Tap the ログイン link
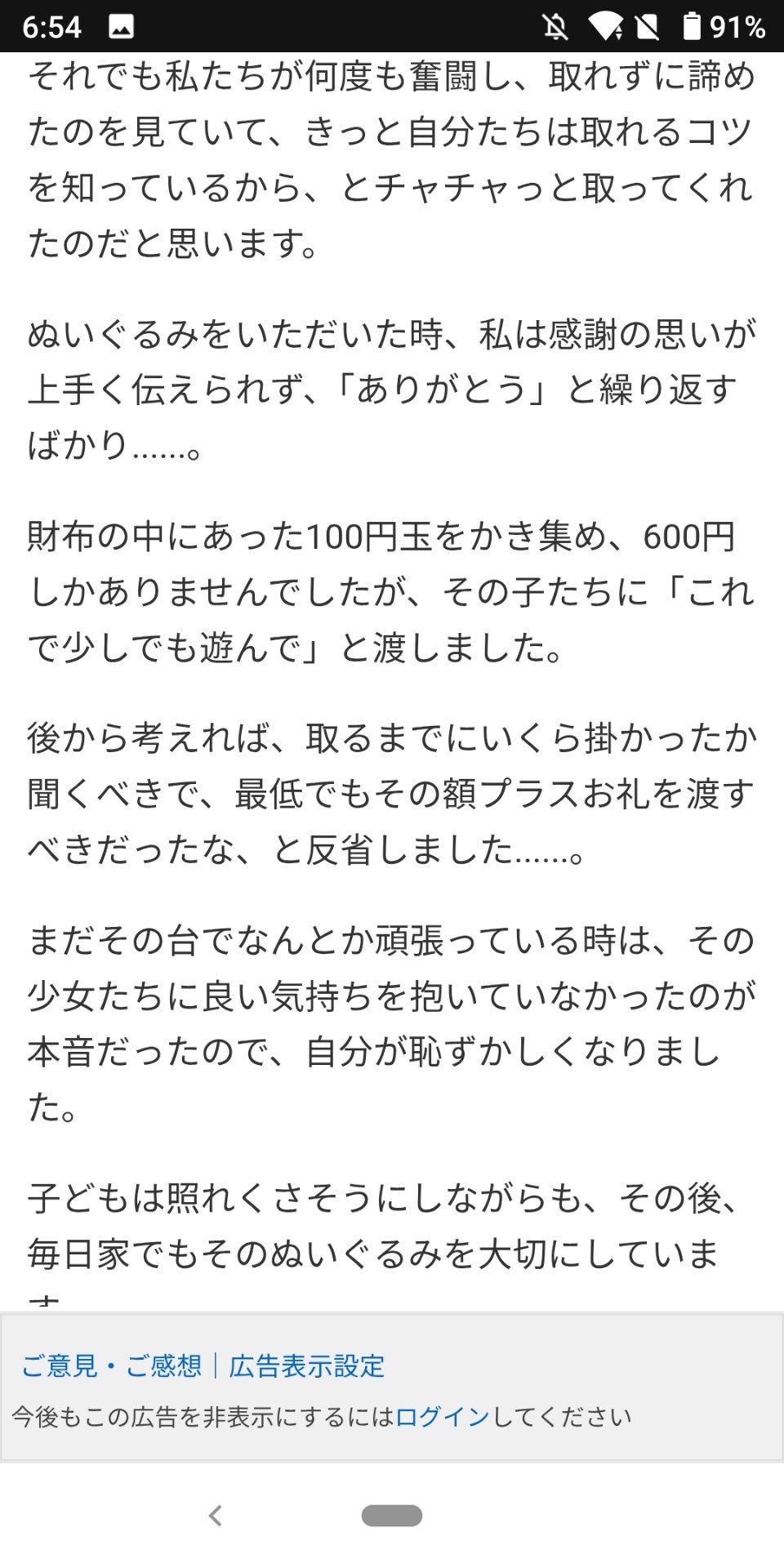784x1568 pixels. coord(442,1417)
